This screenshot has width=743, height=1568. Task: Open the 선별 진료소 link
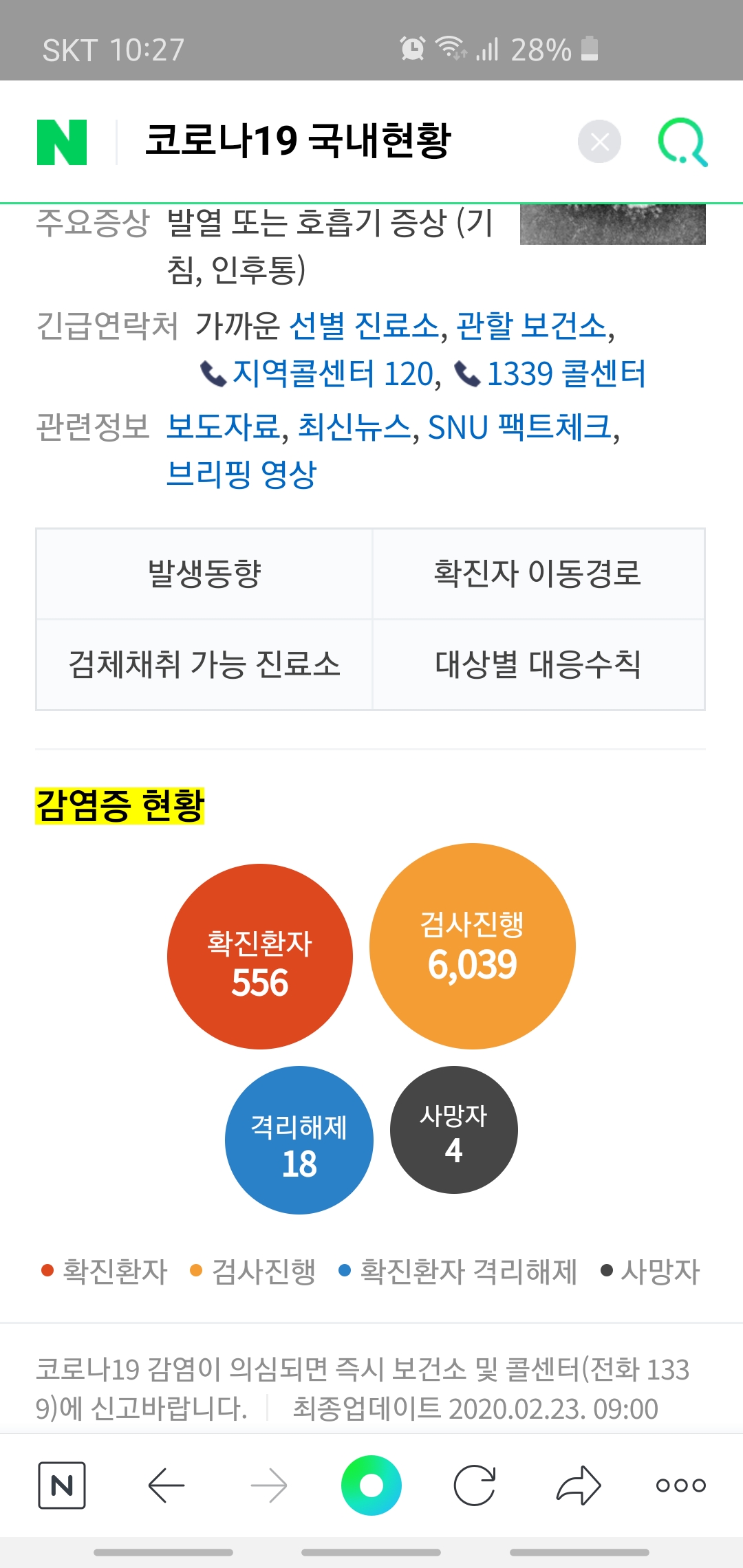364,326
